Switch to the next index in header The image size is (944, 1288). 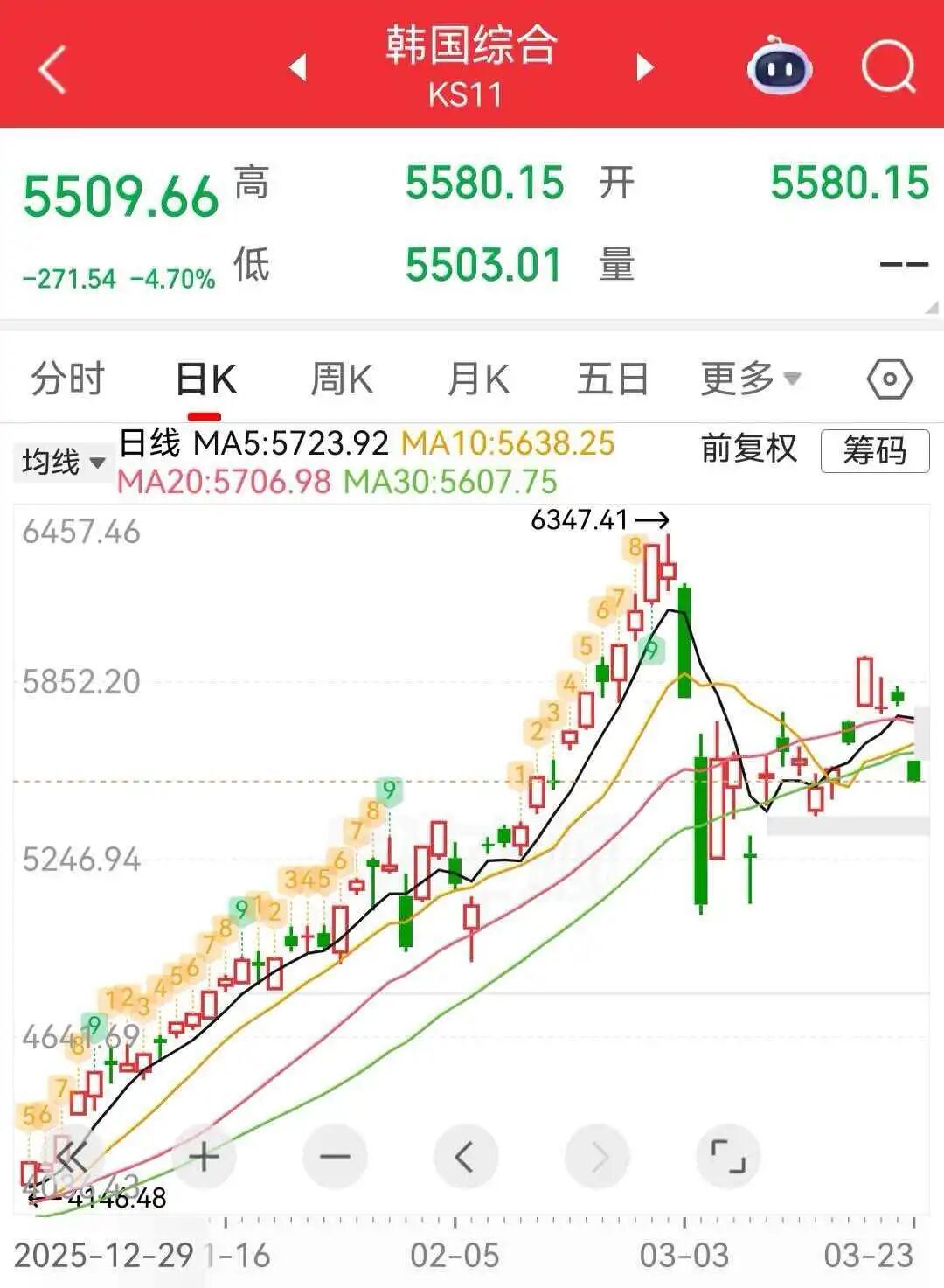pos(645,67)
